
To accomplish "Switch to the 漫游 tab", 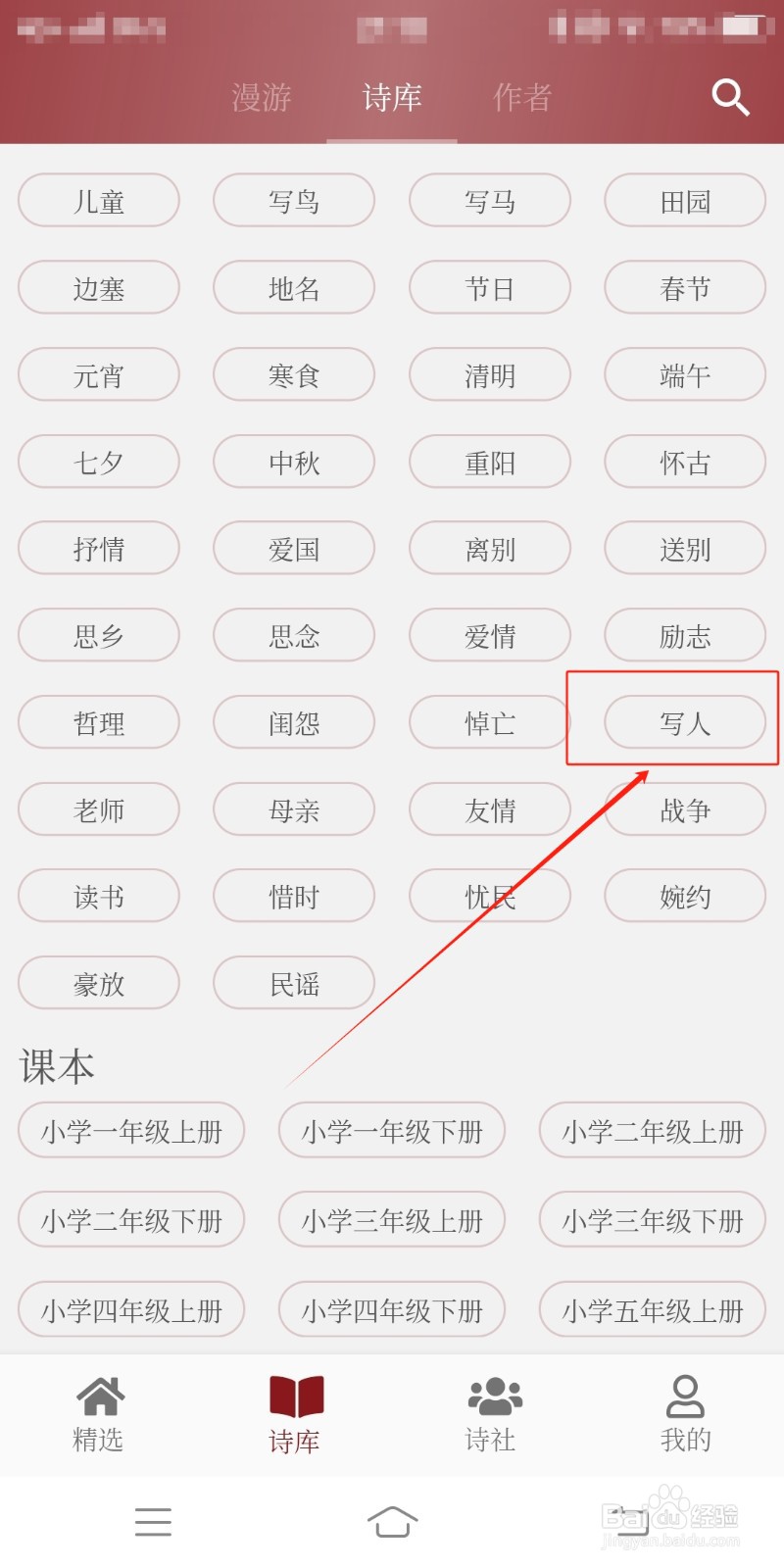I will click(x=261, y=97).
